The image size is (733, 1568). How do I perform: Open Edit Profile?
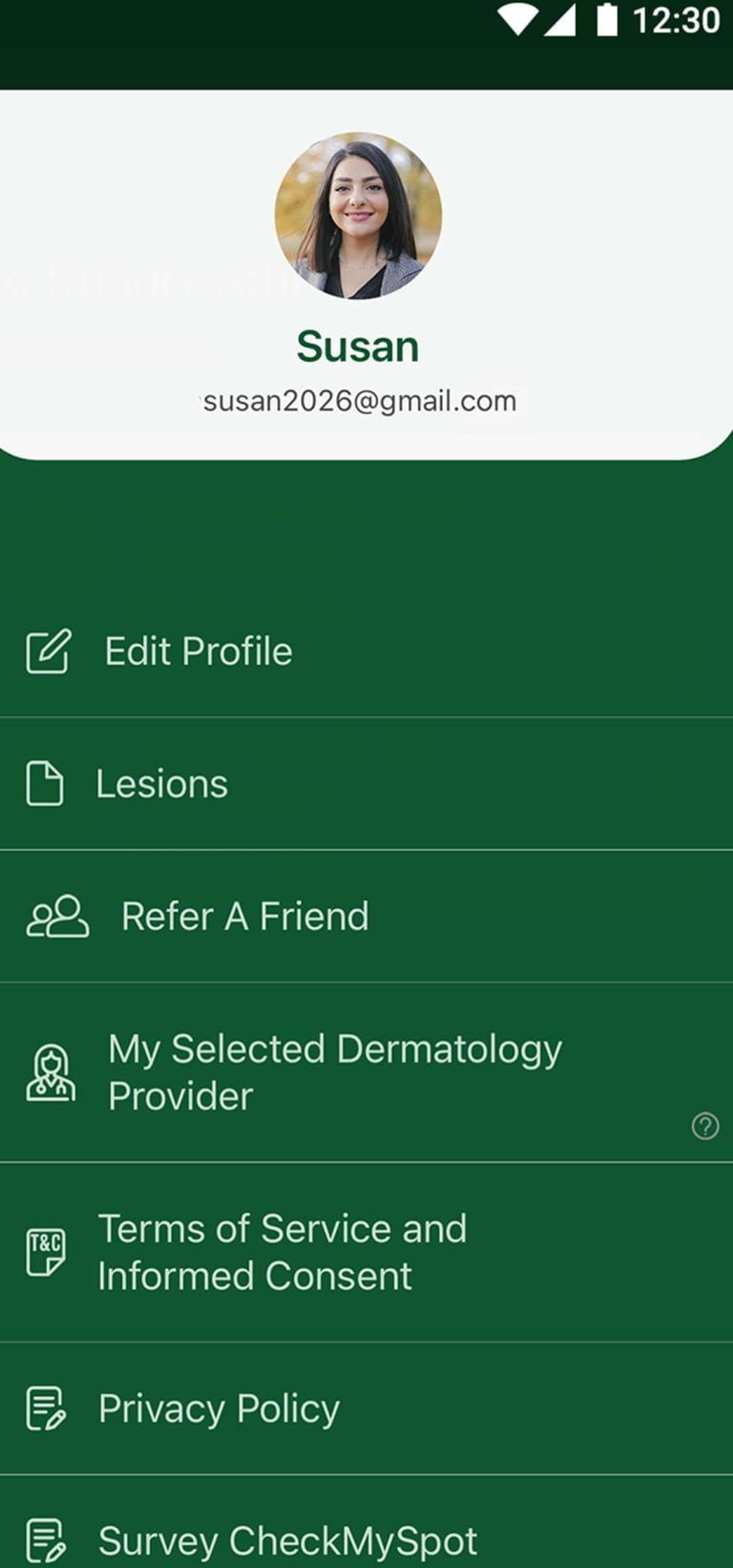coord(199,651)
